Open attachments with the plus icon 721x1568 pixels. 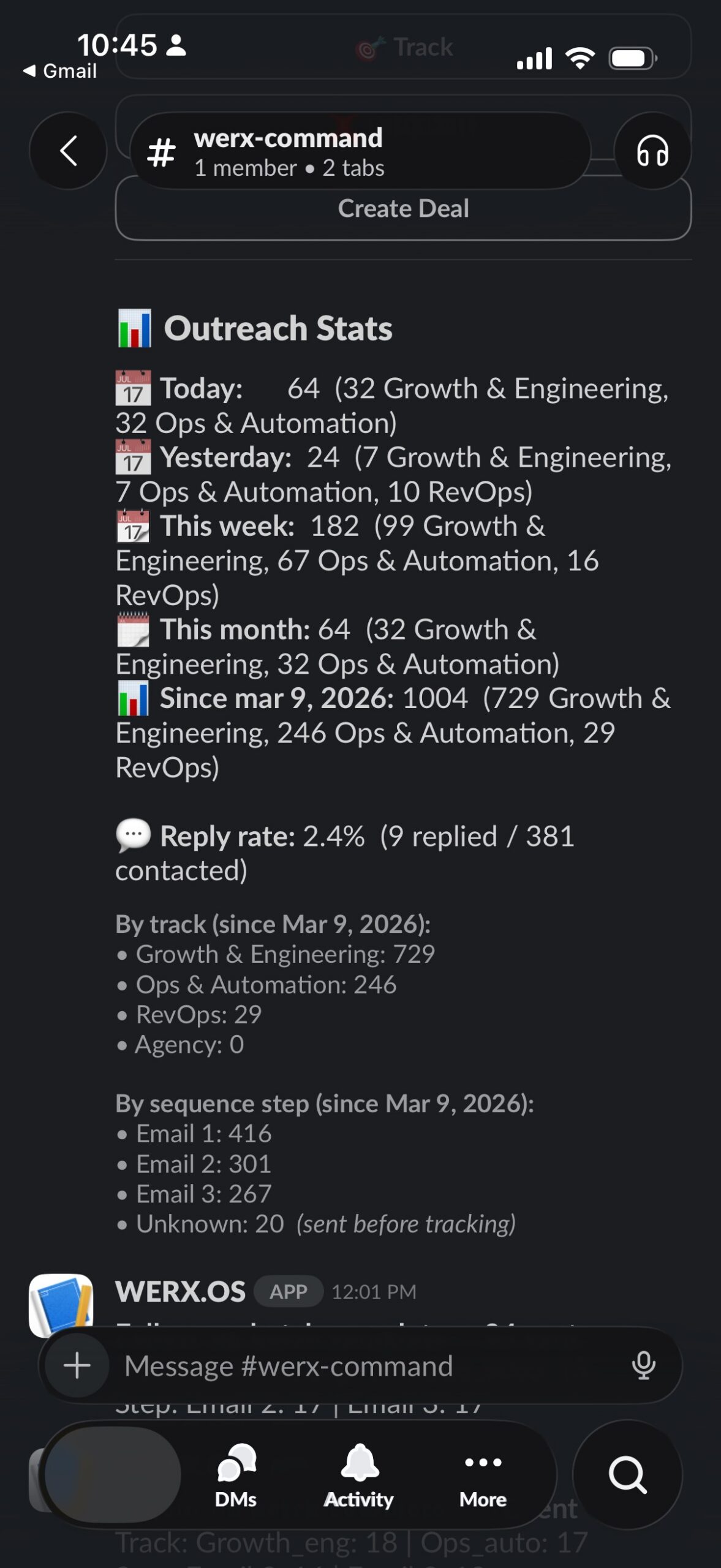(76, 1365)
